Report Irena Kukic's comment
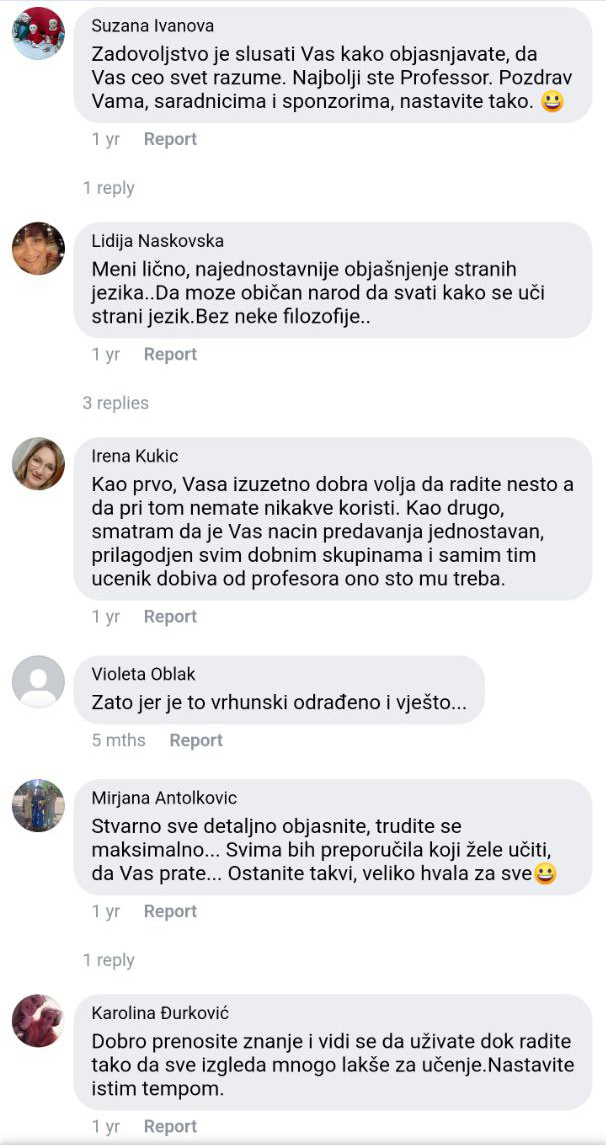Viewport: 606px width, 1145px height. pyautogui.click(x=170, y=617)
